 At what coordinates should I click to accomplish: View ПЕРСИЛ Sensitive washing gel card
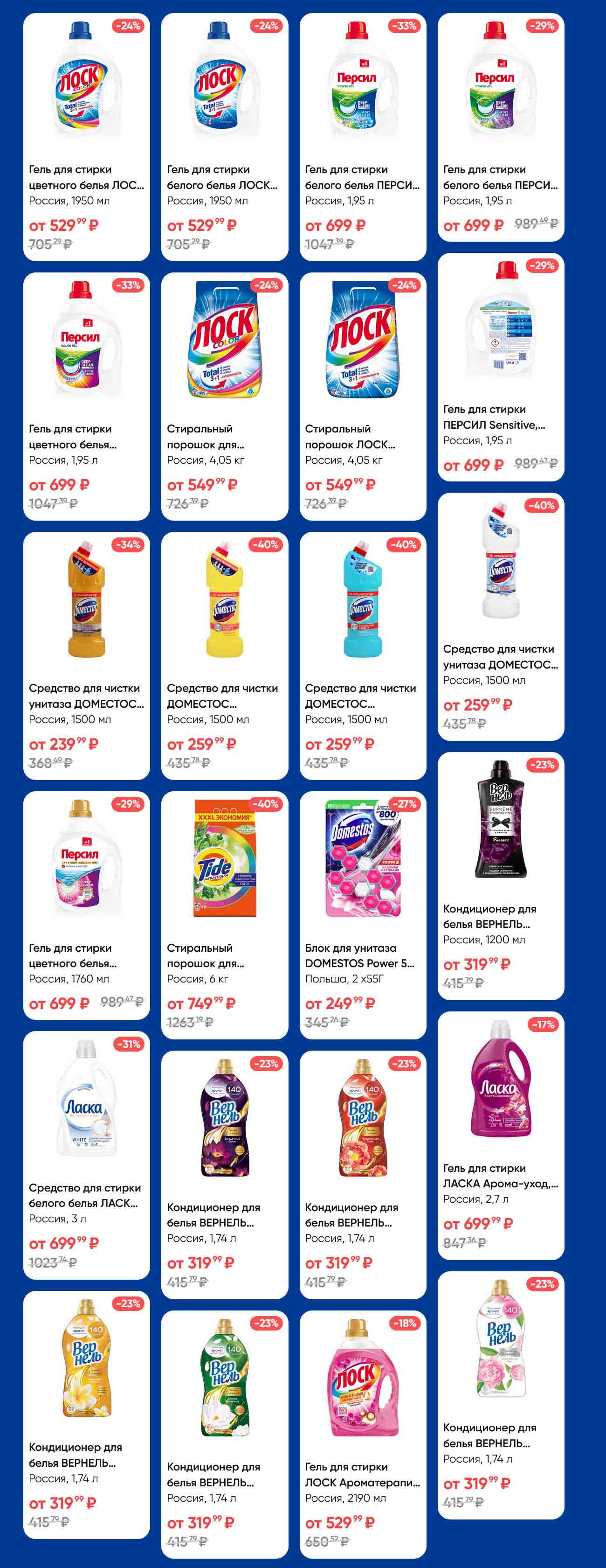501,366
